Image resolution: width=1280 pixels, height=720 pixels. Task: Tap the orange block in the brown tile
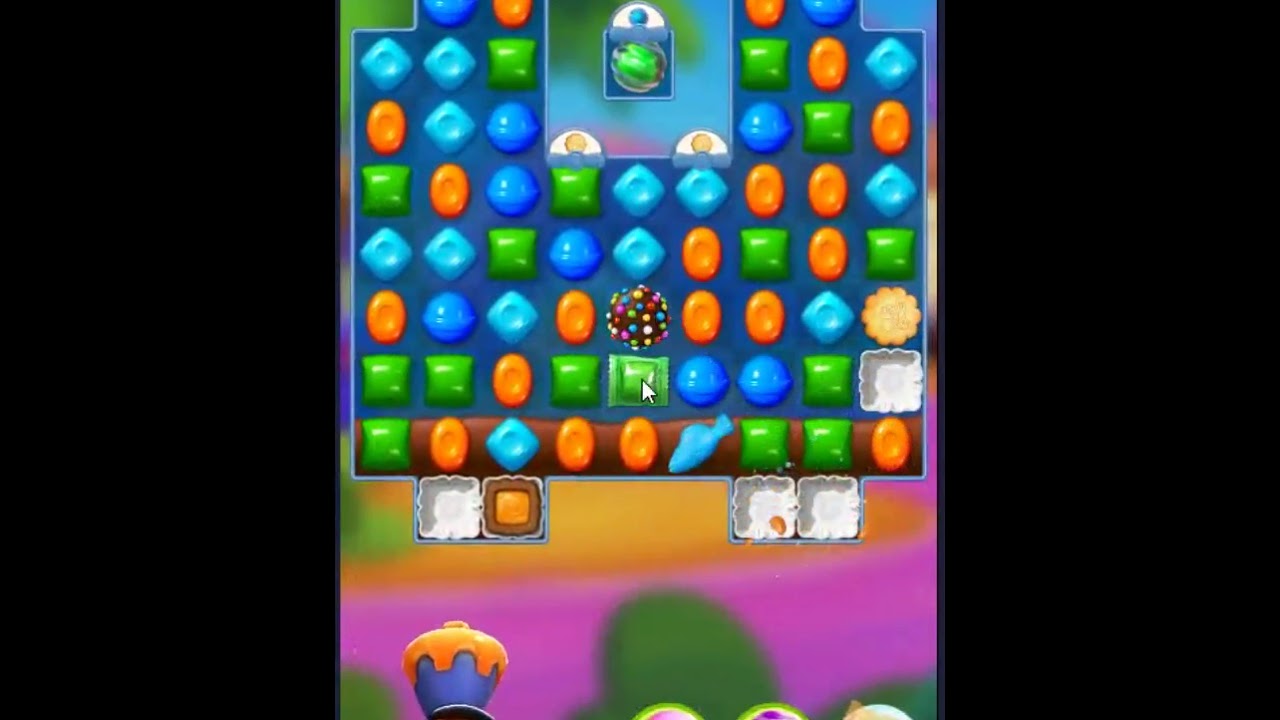click(512, 508)
